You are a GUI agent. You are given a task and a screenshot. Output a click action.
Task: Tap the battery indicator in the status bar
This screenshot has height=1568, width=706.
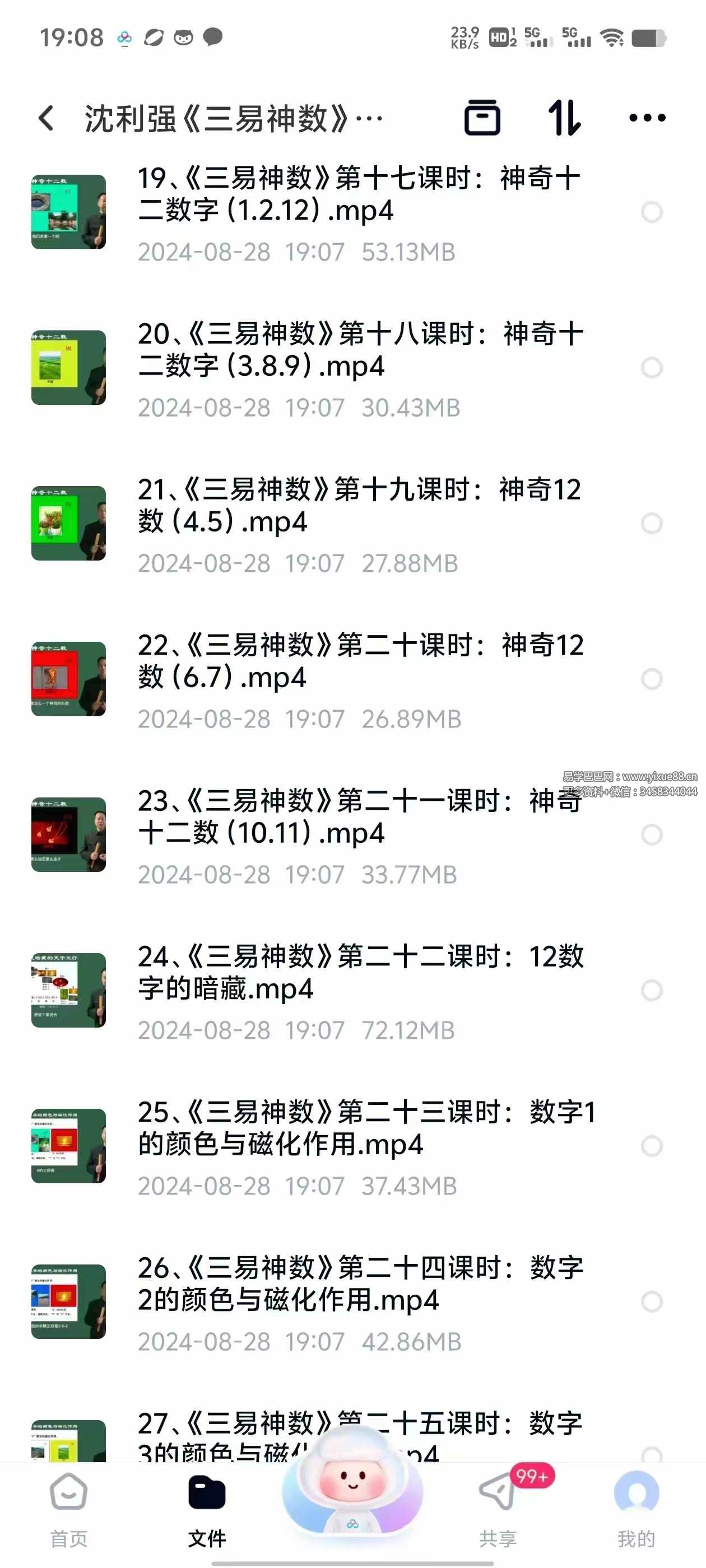click(x=649, y=38)
